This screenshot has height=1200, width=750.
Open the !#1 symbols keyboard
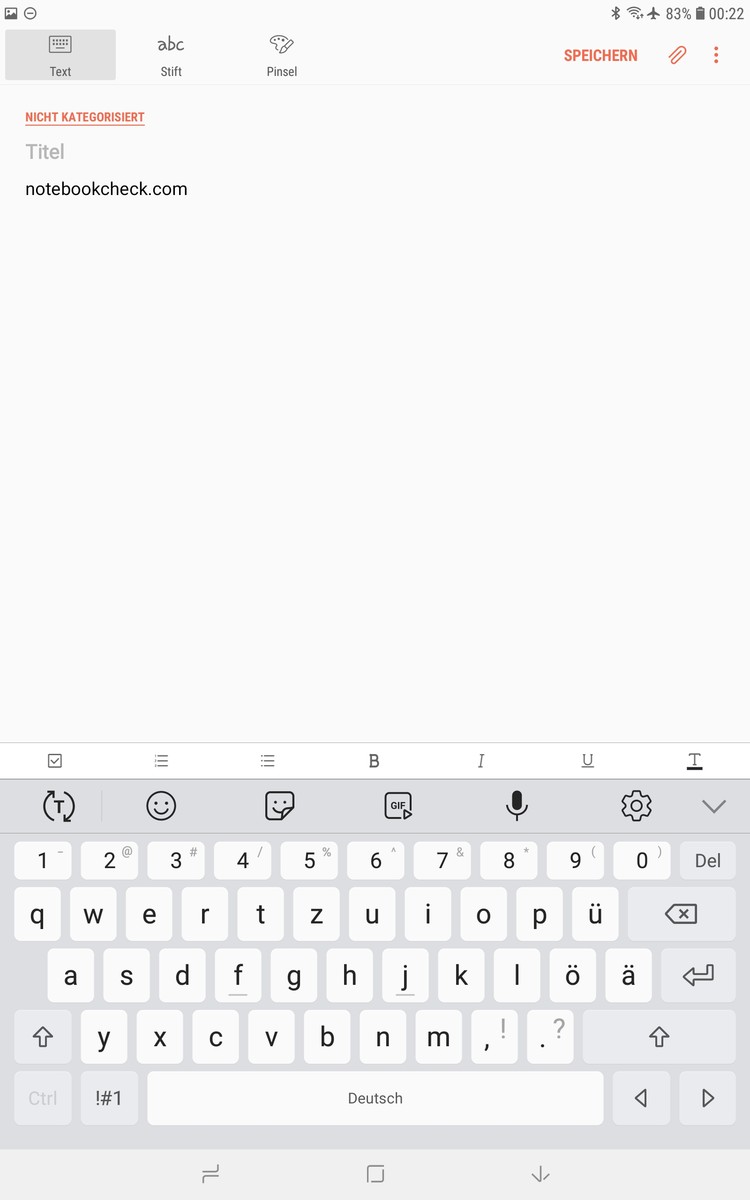(109, 1098)
